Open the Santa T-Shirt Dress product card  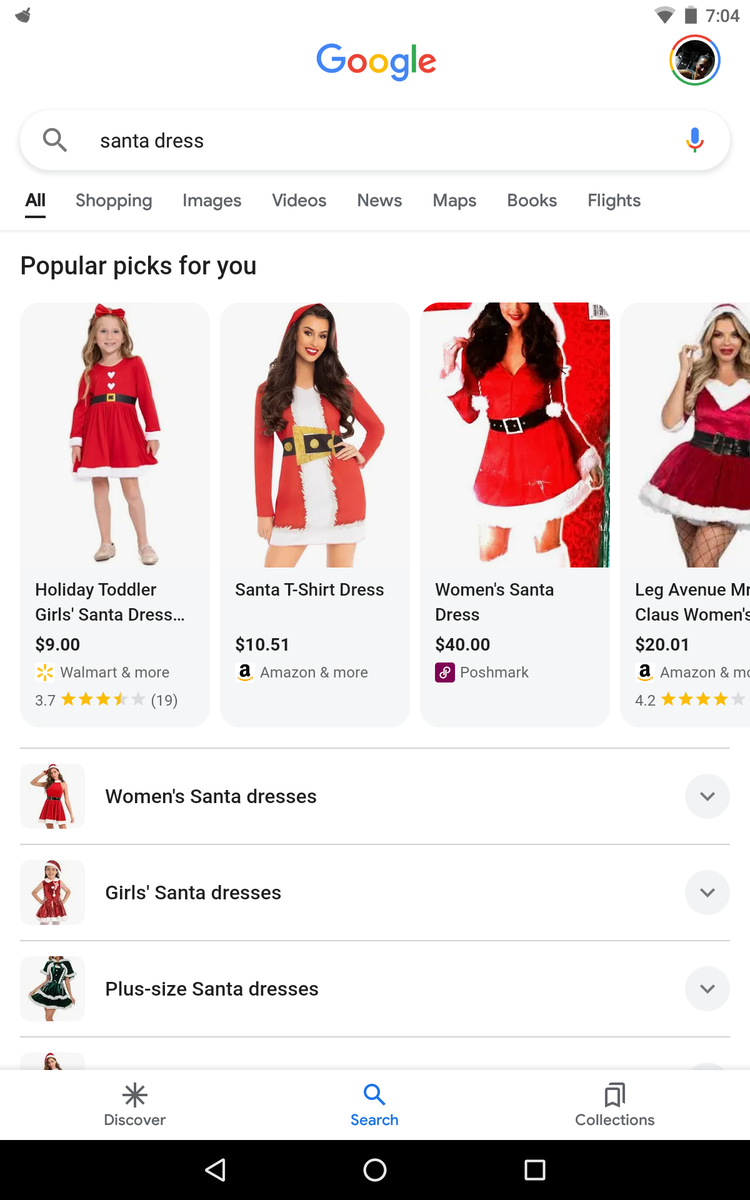[x=315, y=514]
